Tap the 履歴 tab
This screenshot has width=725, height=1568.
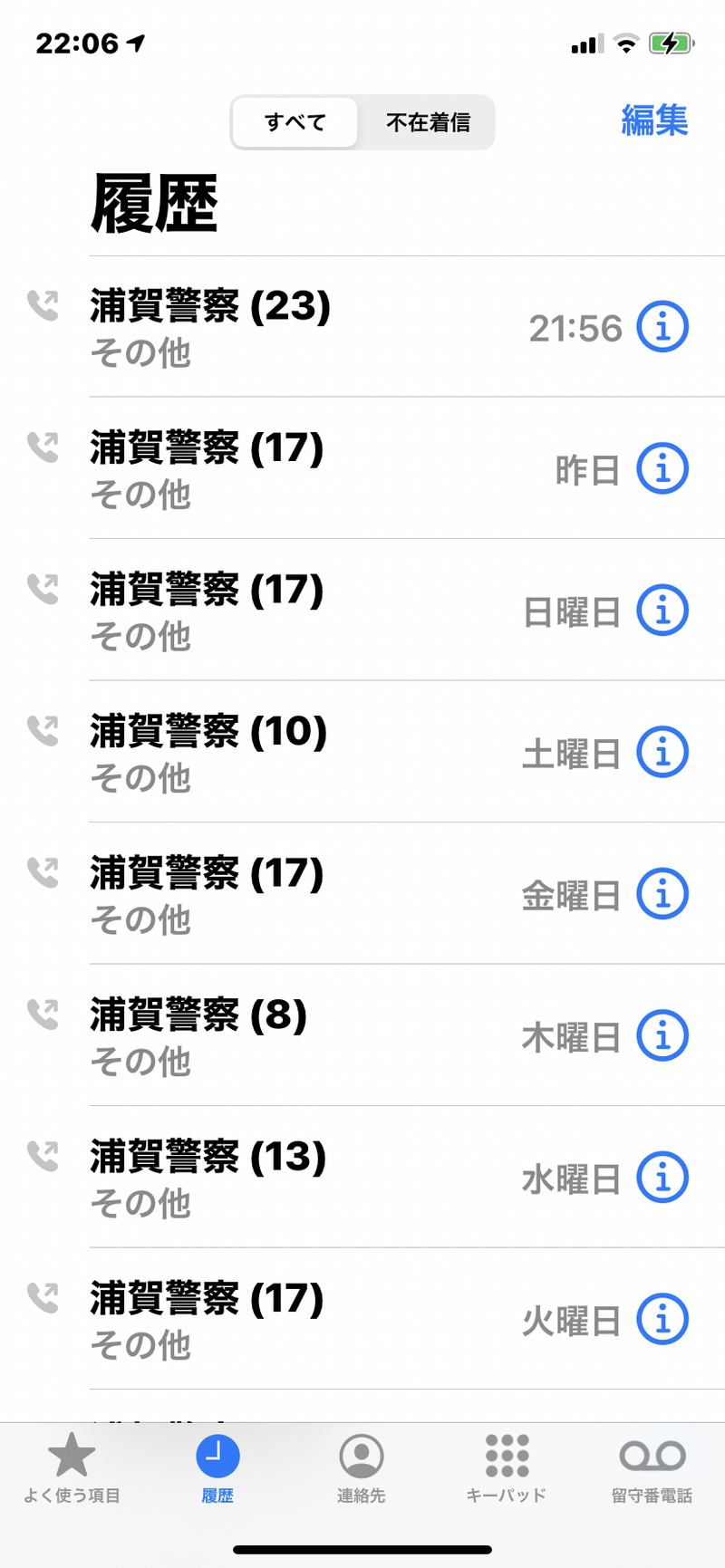tap(217, 1469)
